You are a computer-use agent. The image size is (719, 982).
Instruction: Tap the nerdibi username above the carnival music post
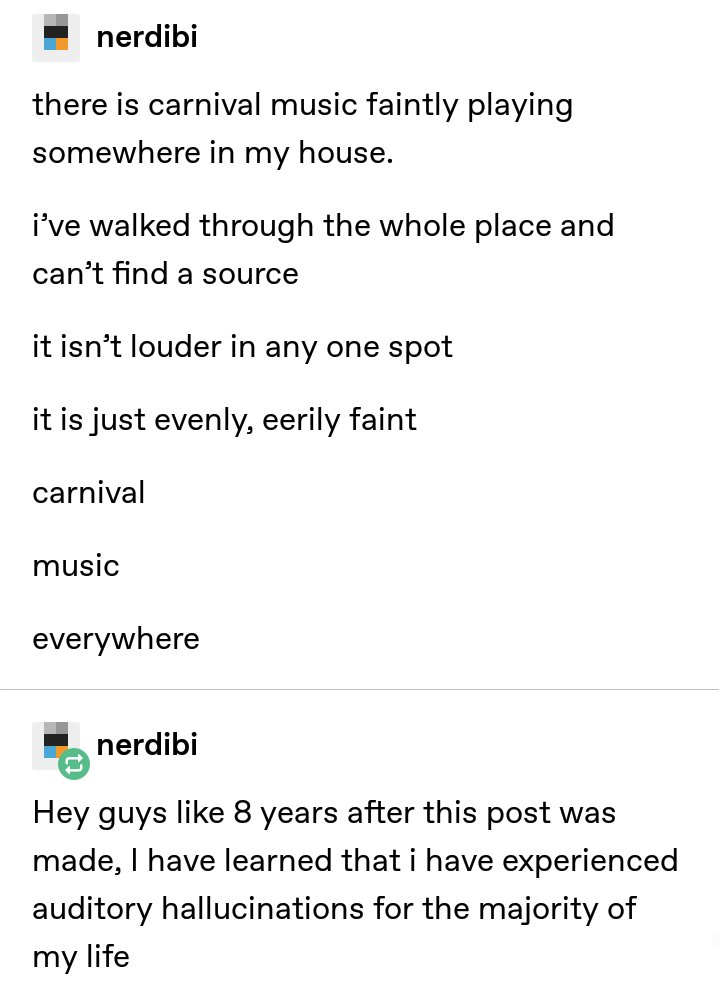coord(147,38)
